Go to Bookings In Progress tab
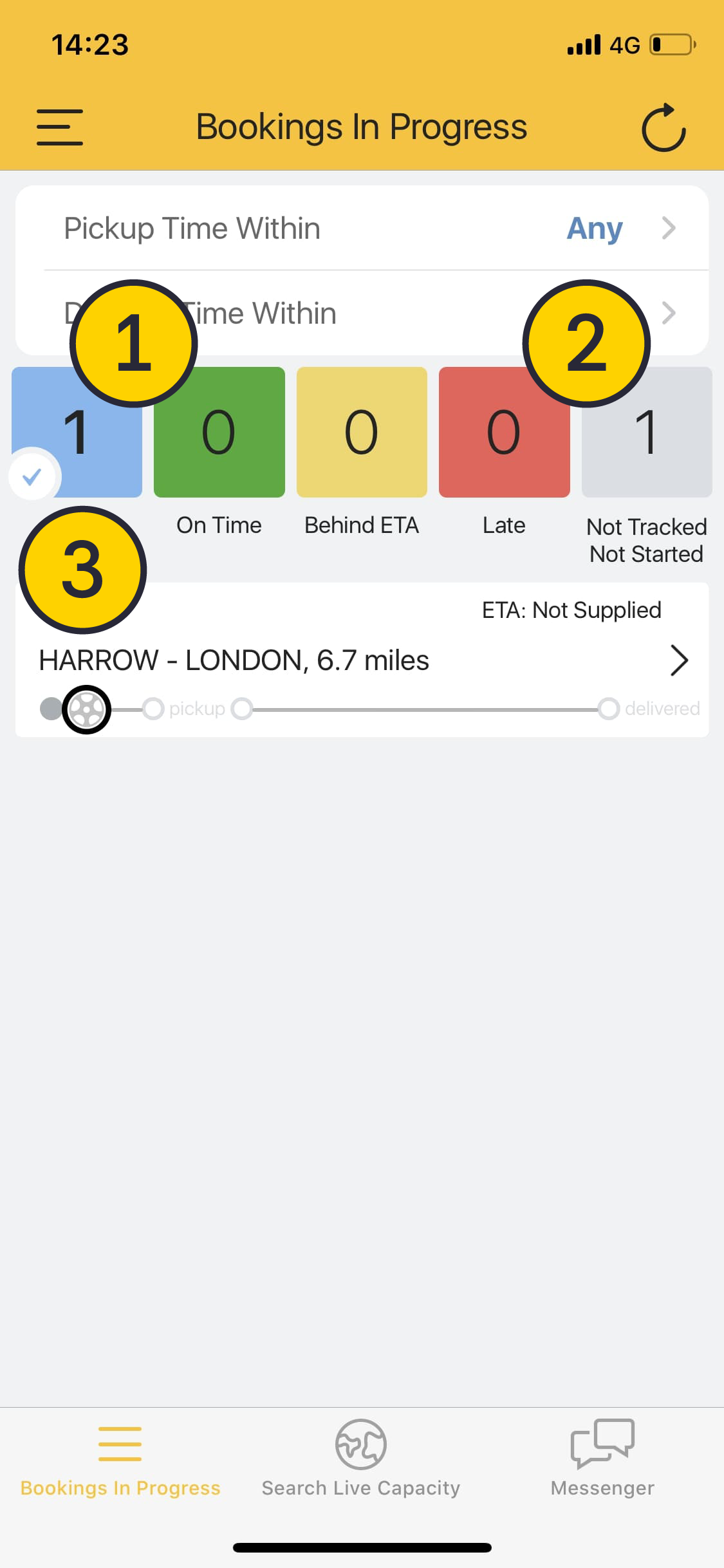Image resolution: width=724 pixels, height=1568 pixels. (x=120, y=1458)
